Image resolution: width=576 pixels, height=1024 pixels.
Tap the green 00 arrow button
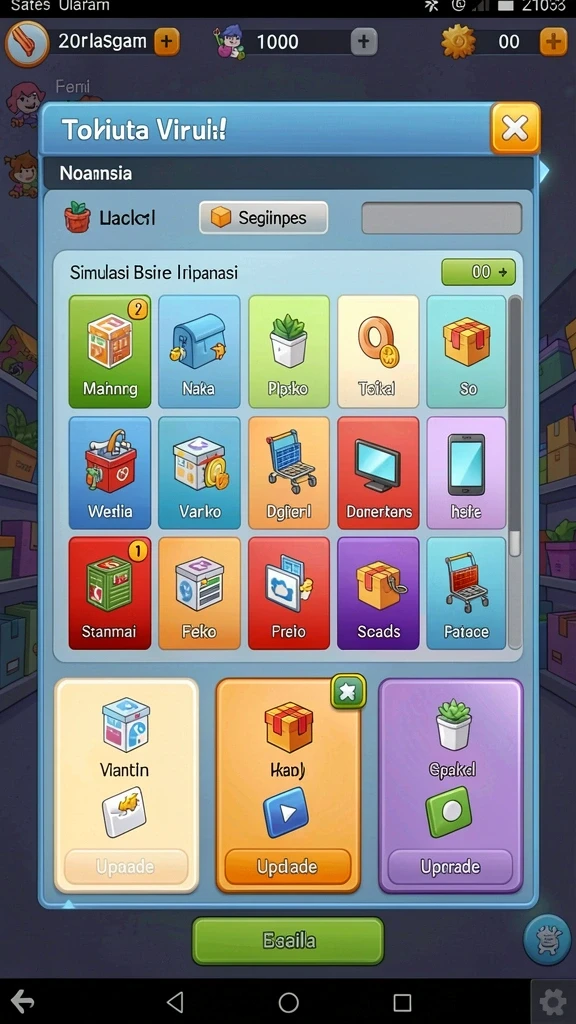[x=479, y=272]
